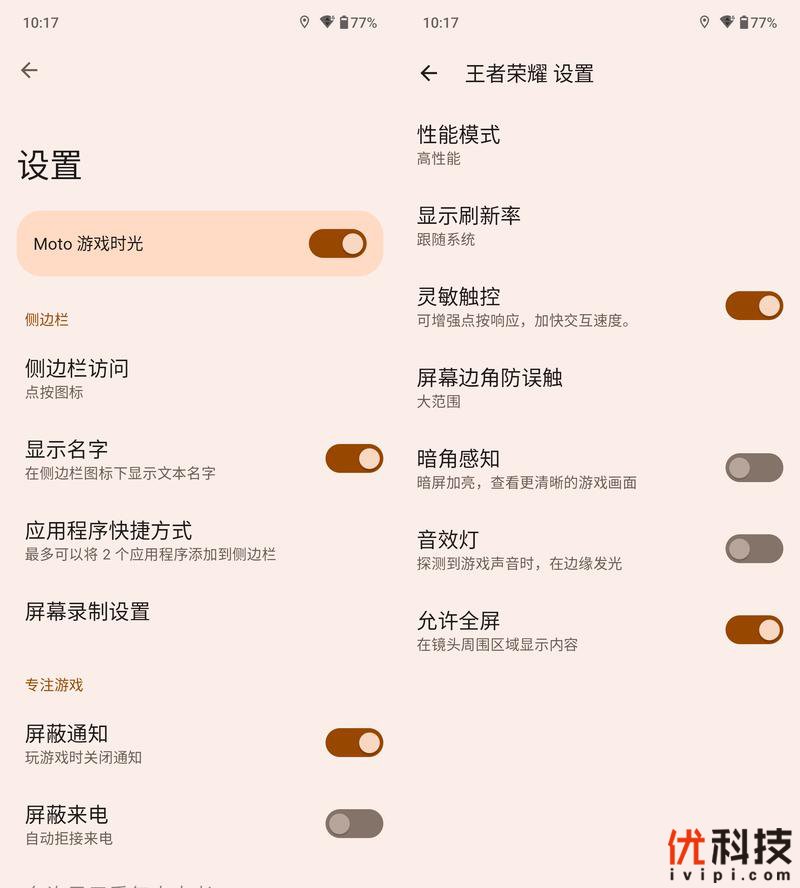Enable 屏蔽来电 toggle
This screenshot has height=888, width=800.
(x=353, y=824)
